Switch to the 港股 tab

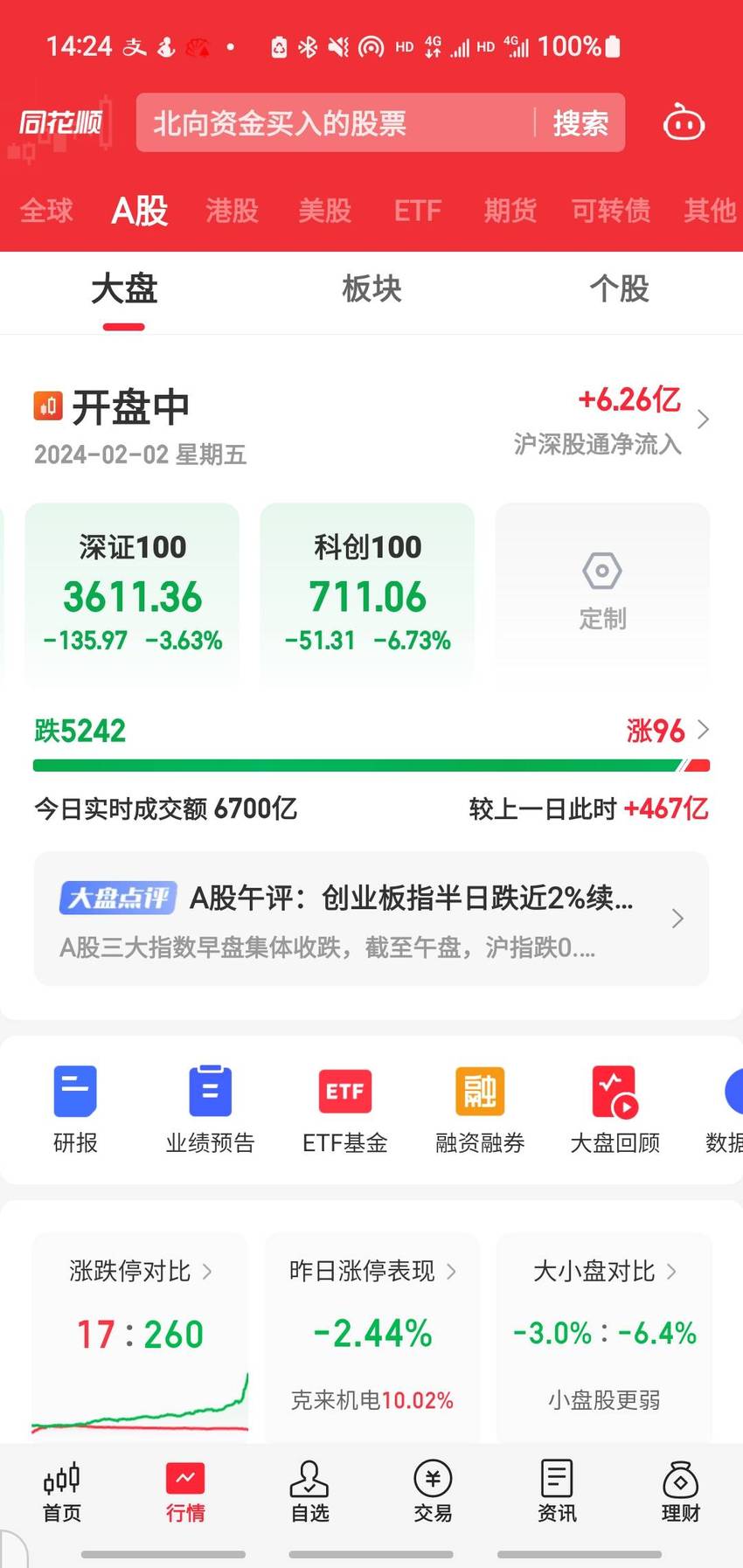(x=233, y=210)
